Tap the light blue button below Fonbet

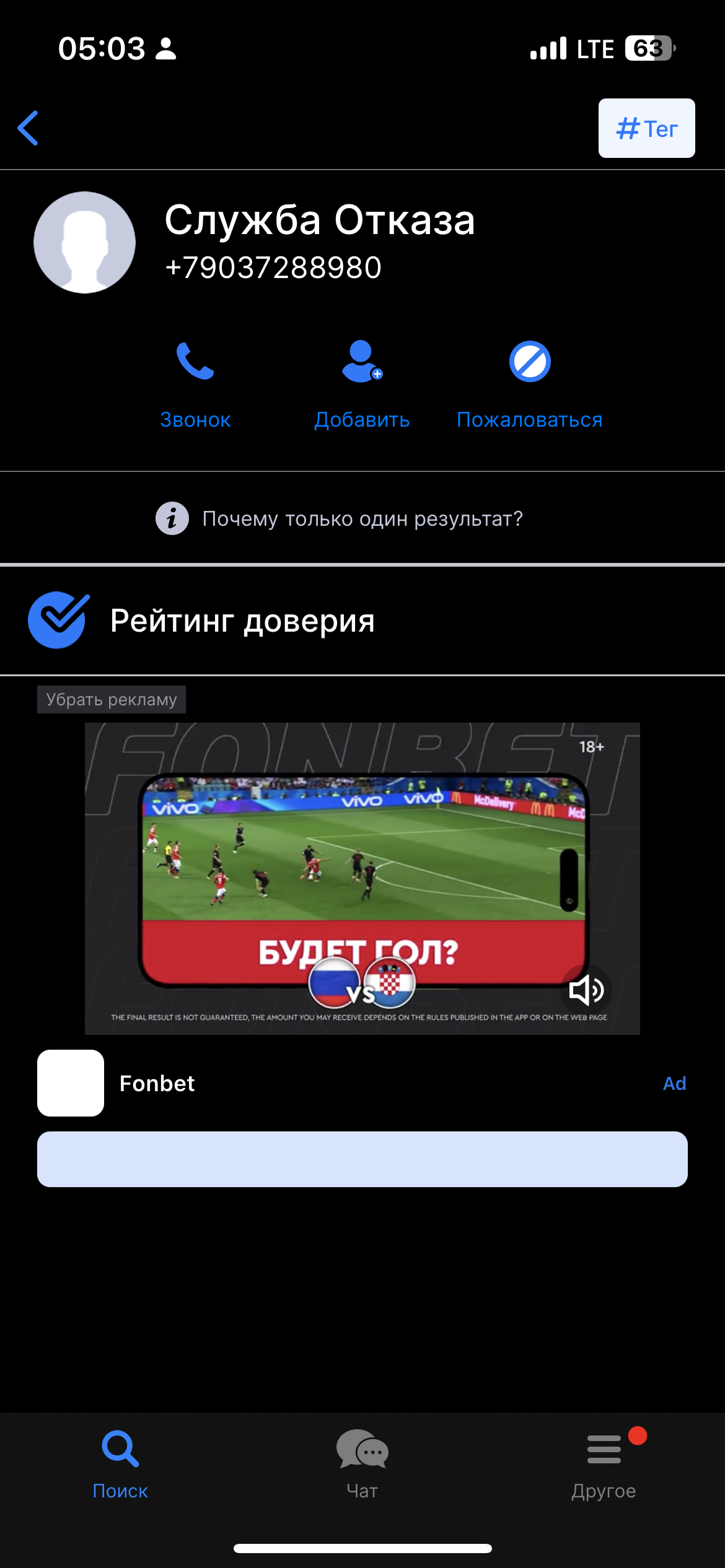pyautogui.click(x=362, y=1159)
